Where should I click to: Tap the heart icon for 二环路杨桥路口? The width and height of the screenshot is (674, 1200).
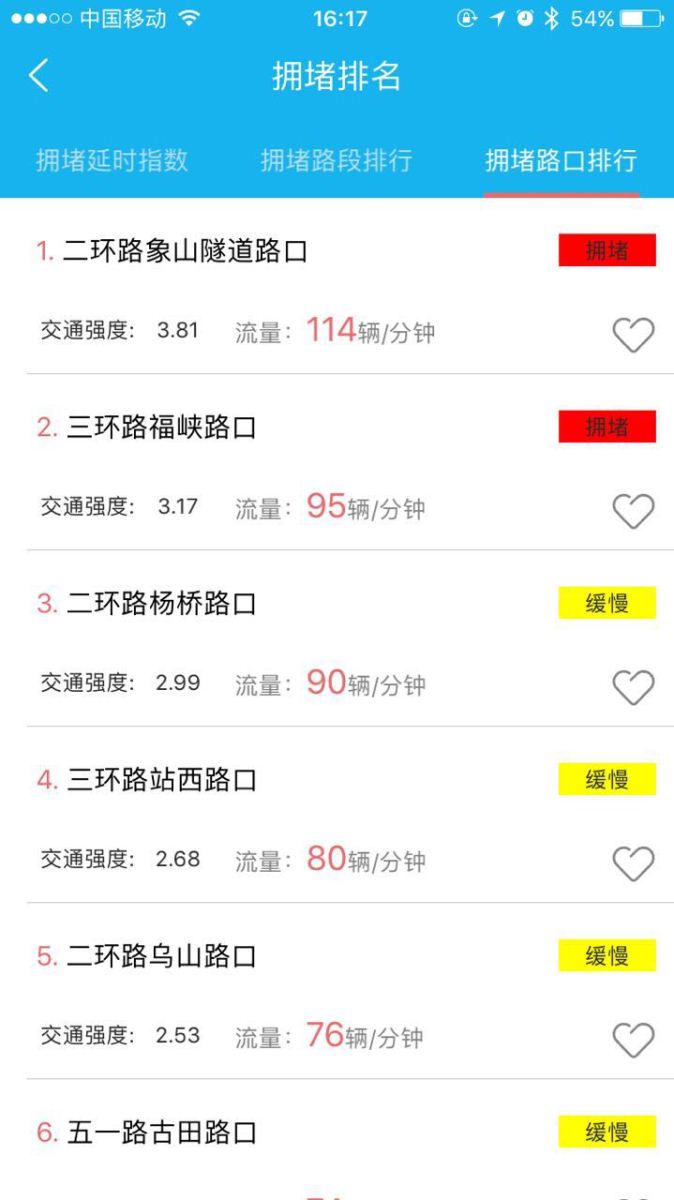633,687
